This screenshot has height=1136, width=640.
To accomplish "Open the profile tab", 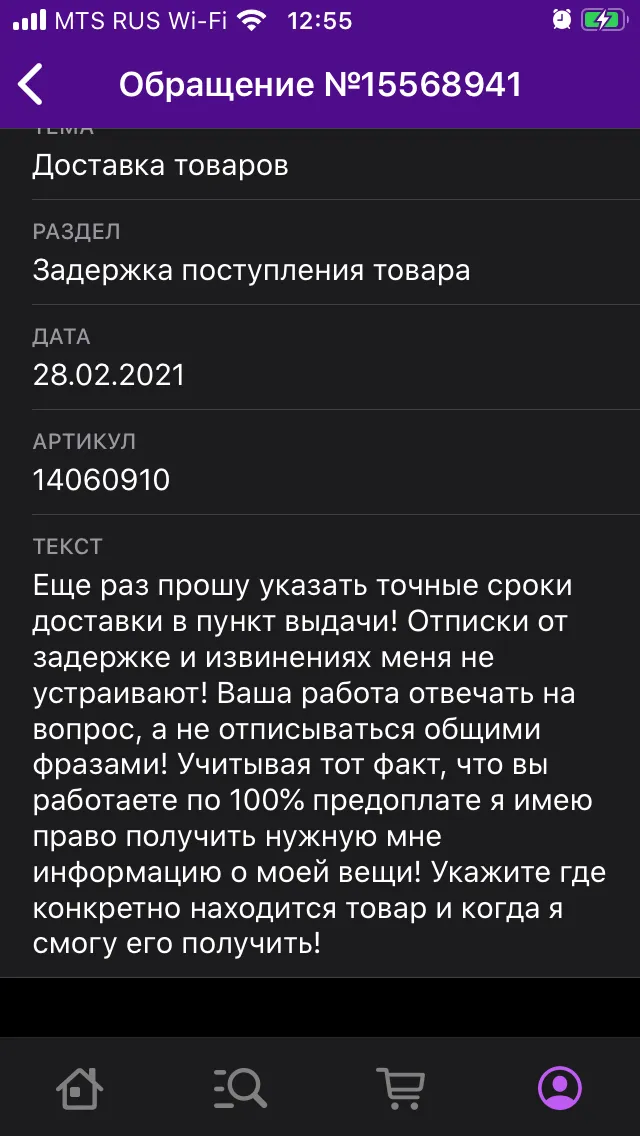I will [x=560, y=1087].
